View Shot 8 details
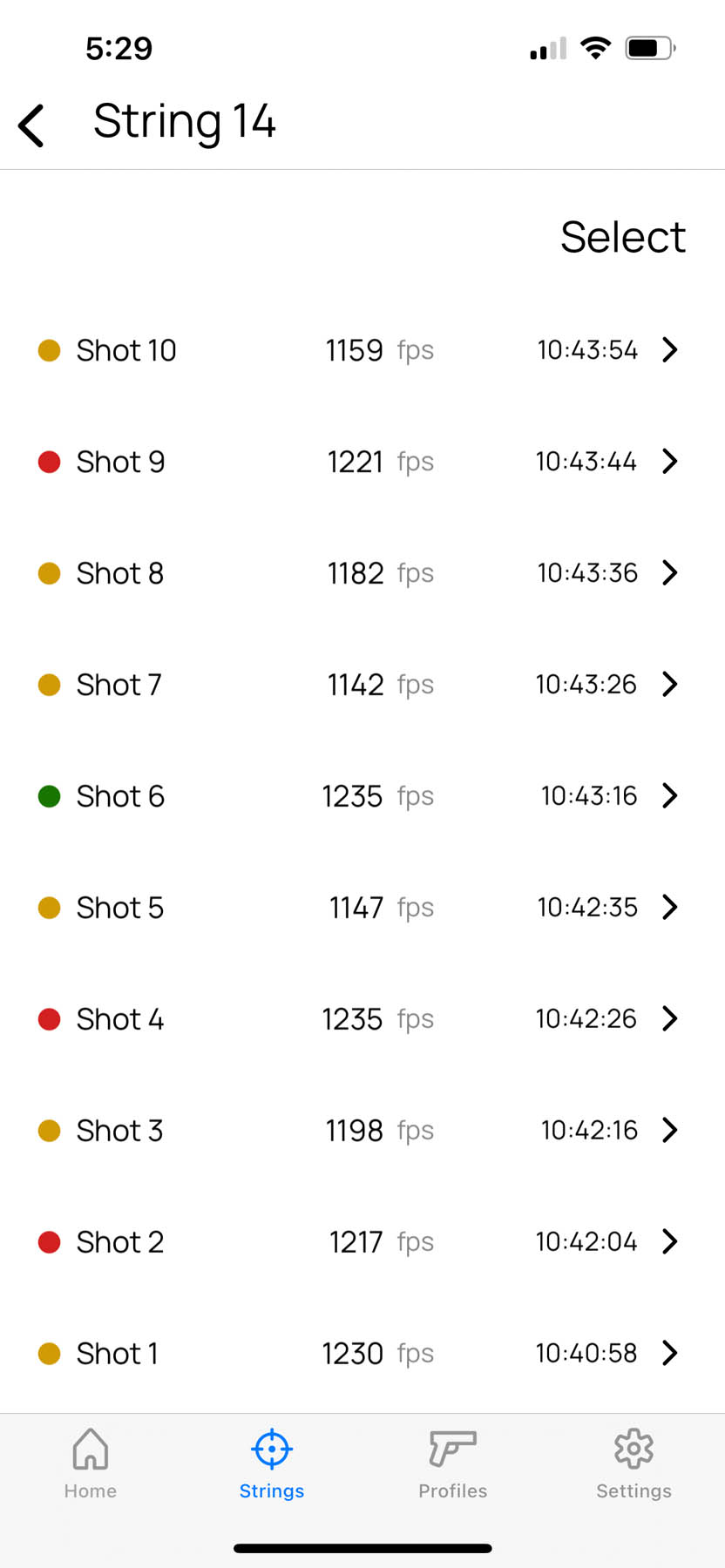725x1568 pixels. point(362,573)
